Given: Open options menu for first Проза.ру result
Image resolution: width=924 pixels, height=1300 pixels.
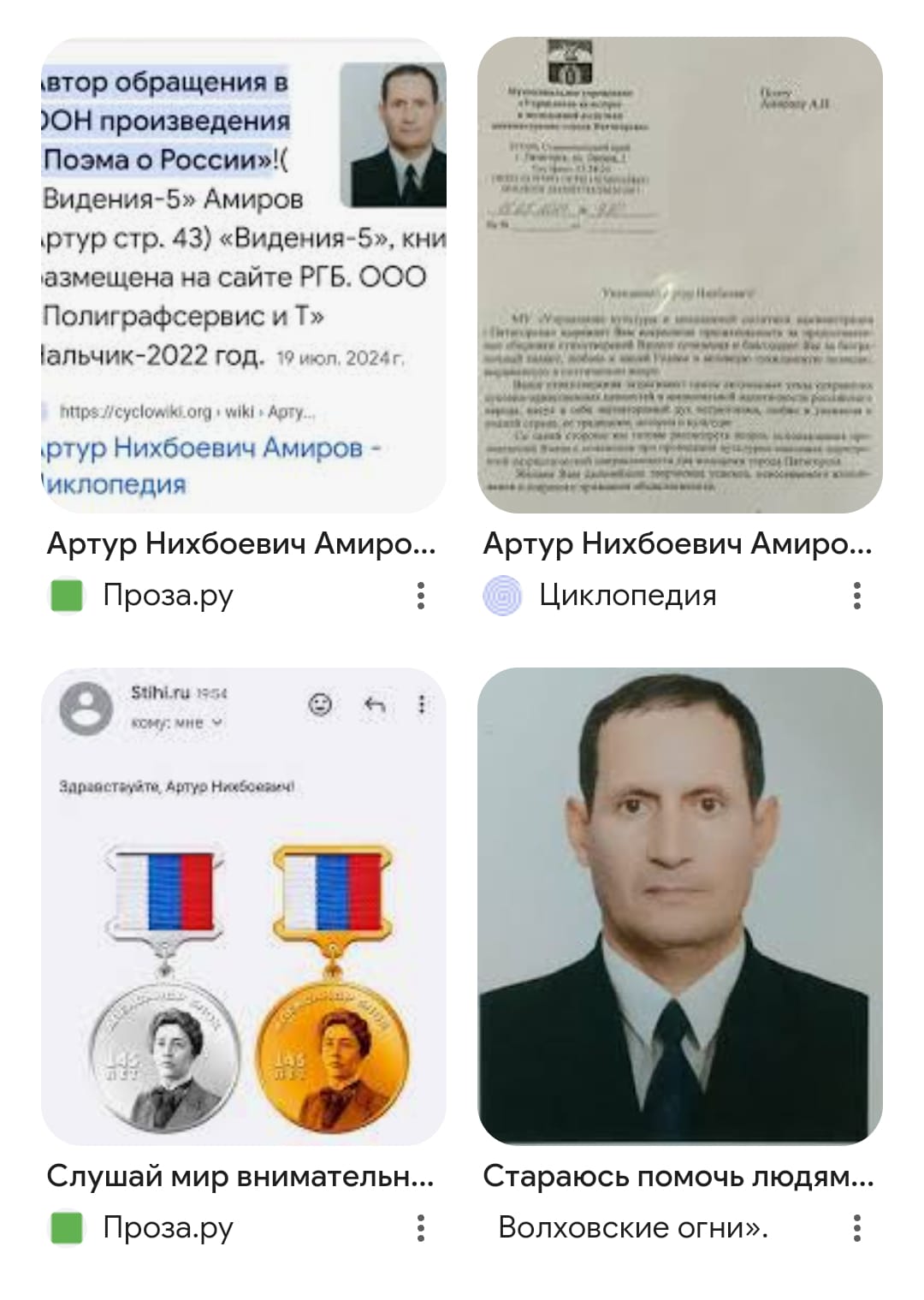Looking at the screenshot, I should point(421,596).
